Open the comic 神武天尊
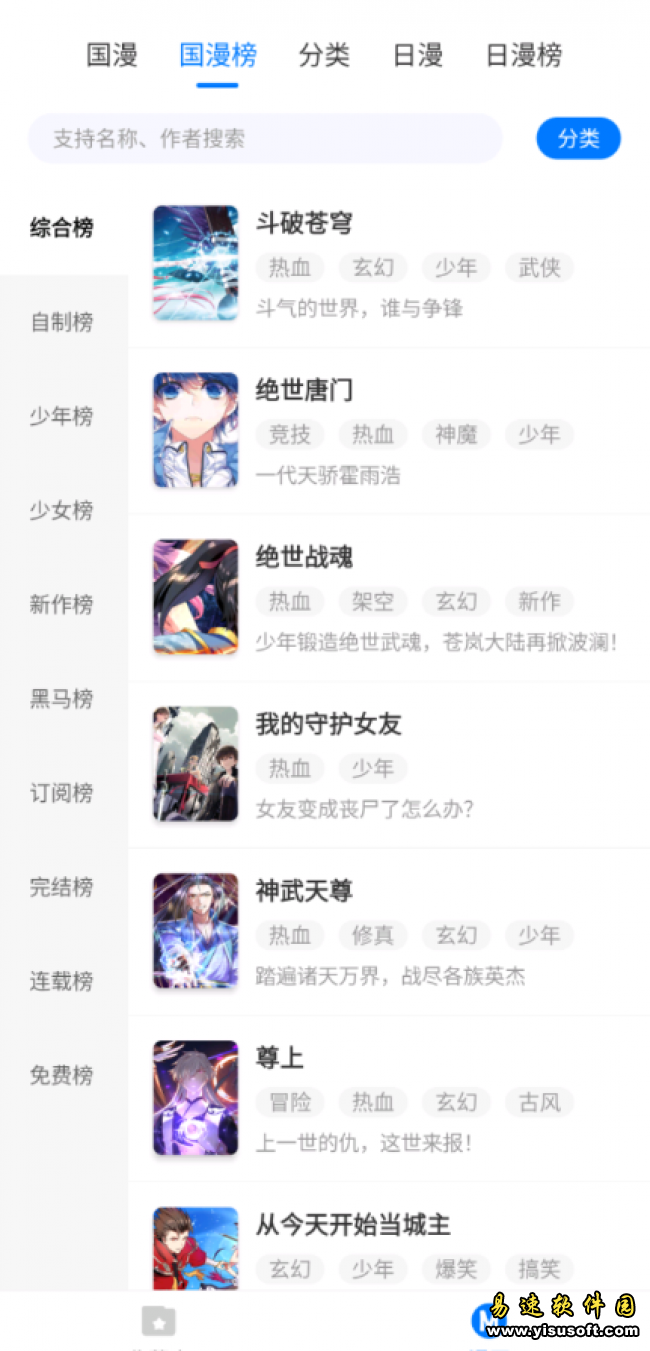The image size is (650, 1351). point(304,891)
